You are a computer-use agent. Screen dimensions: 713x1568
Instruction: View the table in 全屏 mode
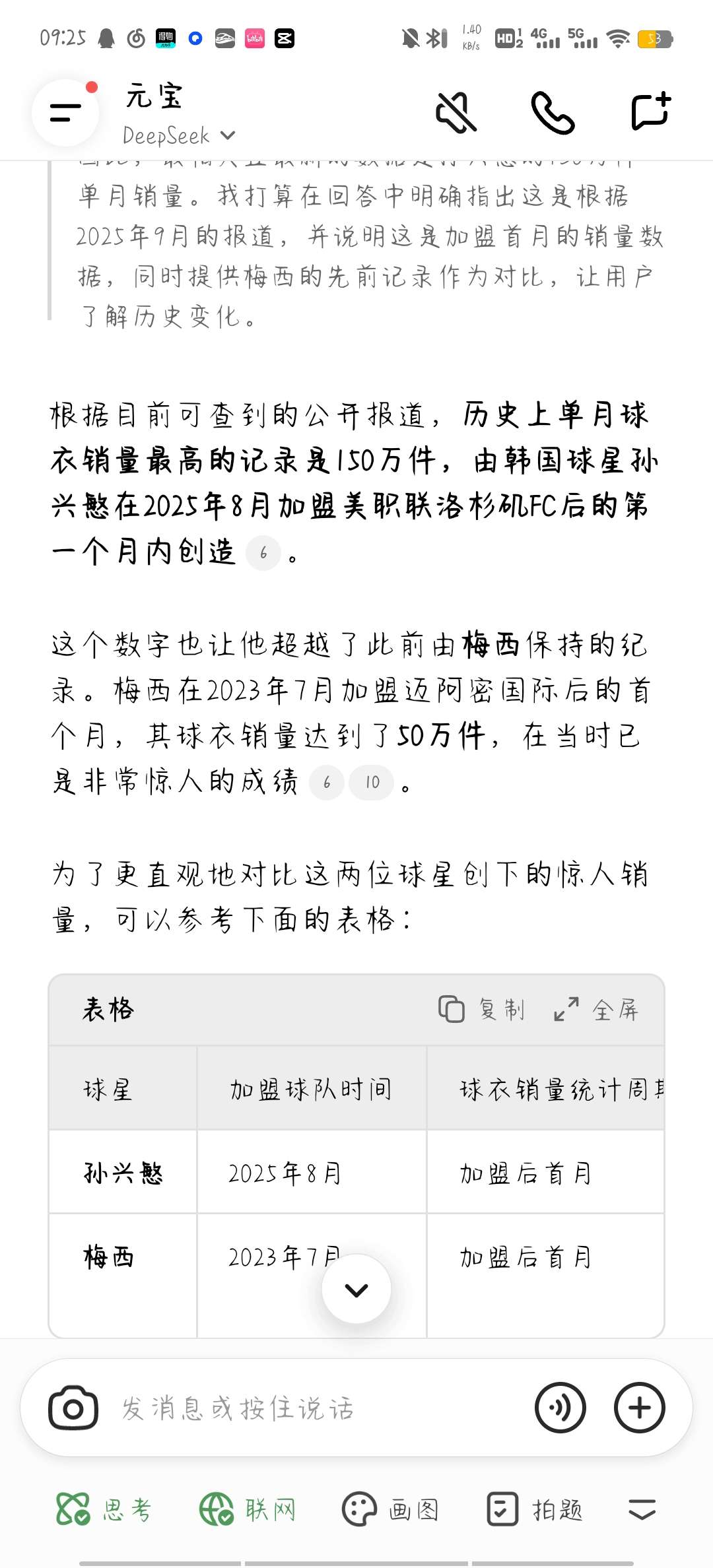[596, 1010]
